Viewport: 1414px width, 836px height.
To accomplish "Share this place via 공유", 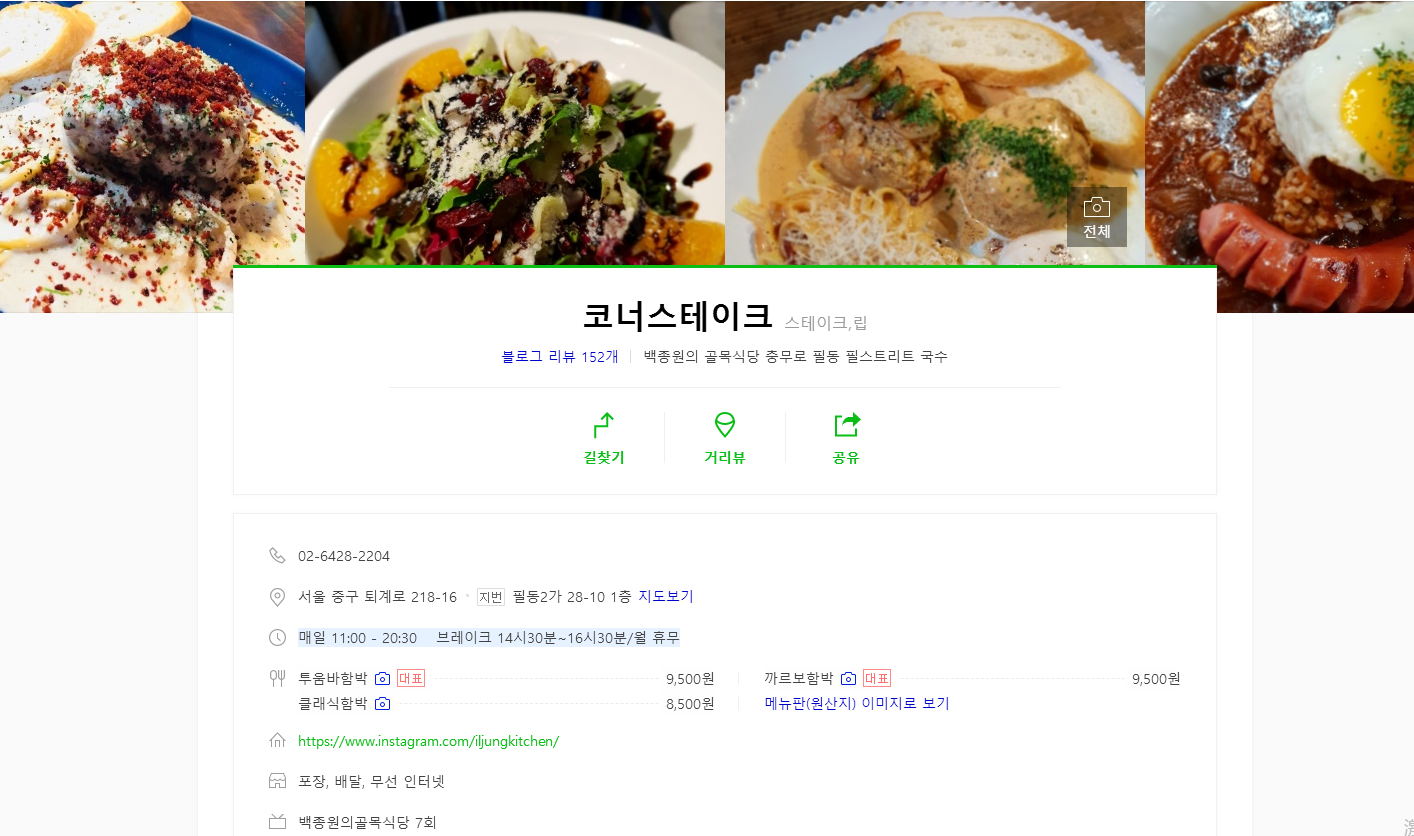I will 846,439.
